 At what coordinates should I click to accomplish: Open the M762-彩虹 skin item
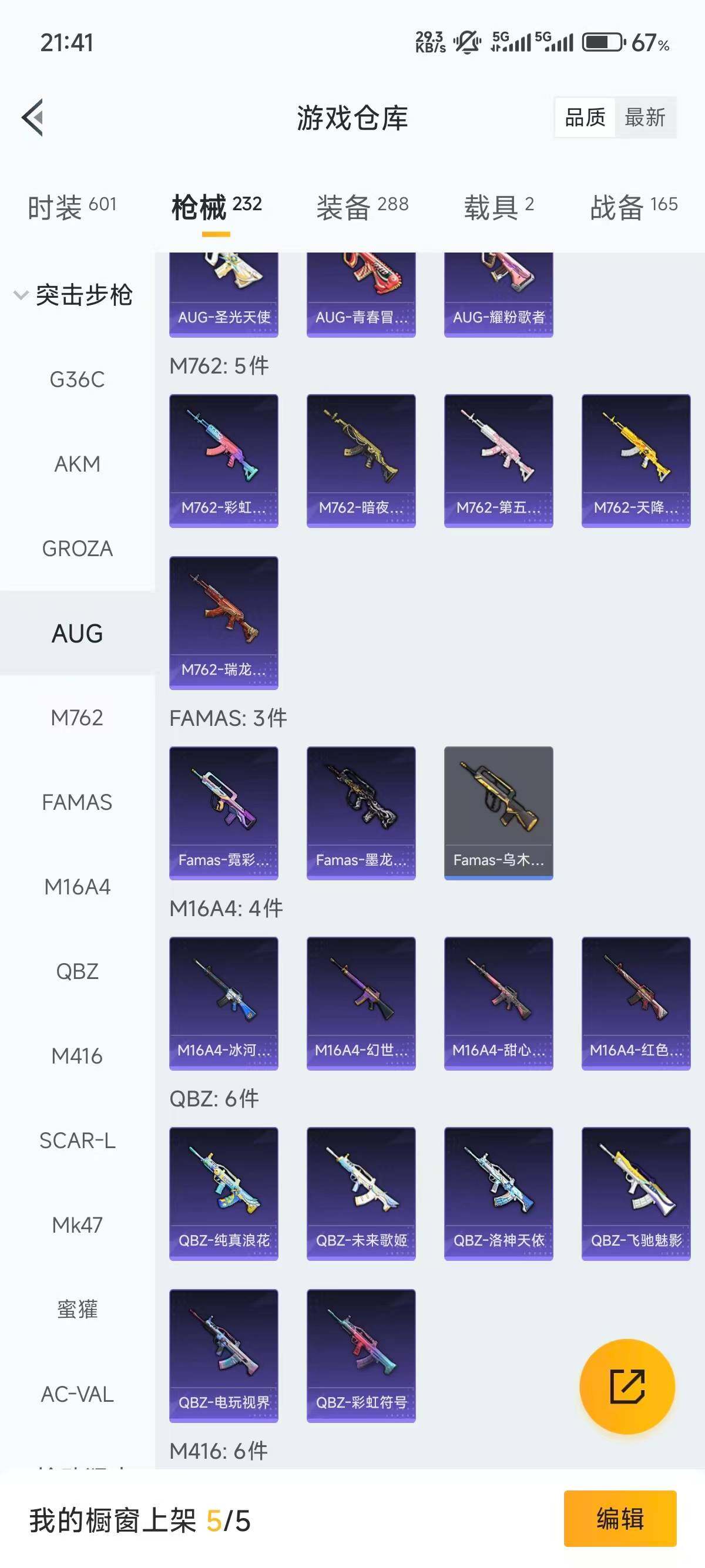pyautogui.click(x=223, y=460)
